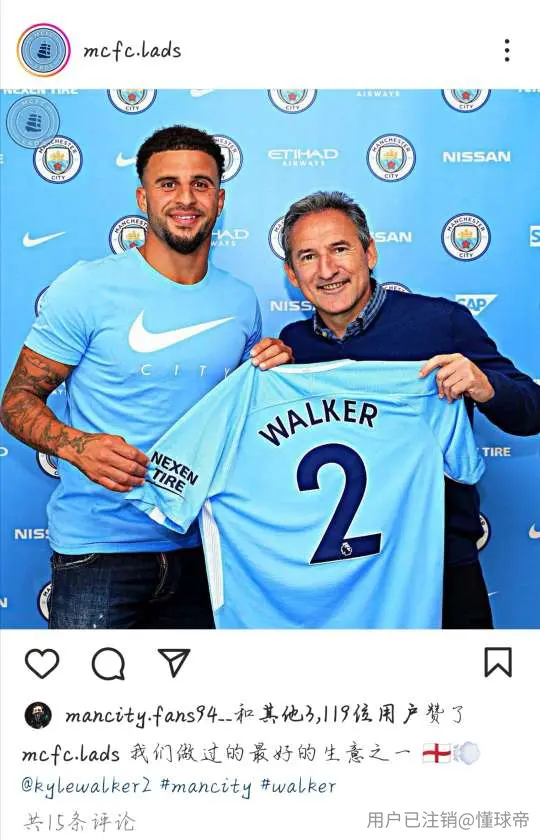Open the post overflow menu
The height and width of the screenshot is (840, 540).
click(507, 50)
